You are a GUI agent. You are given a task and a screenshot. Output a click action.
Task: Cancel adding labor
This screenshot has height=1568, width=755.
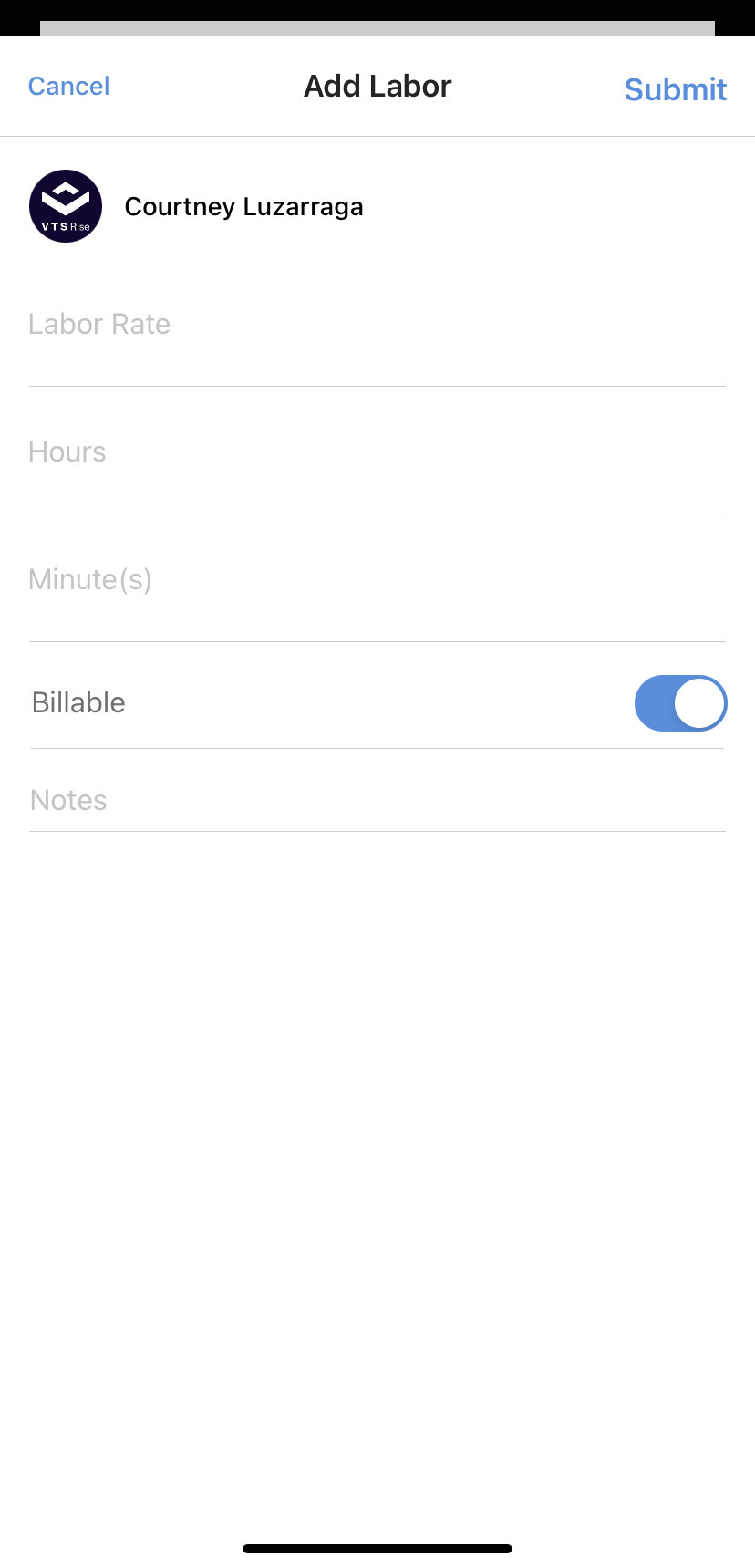(68, 87)
